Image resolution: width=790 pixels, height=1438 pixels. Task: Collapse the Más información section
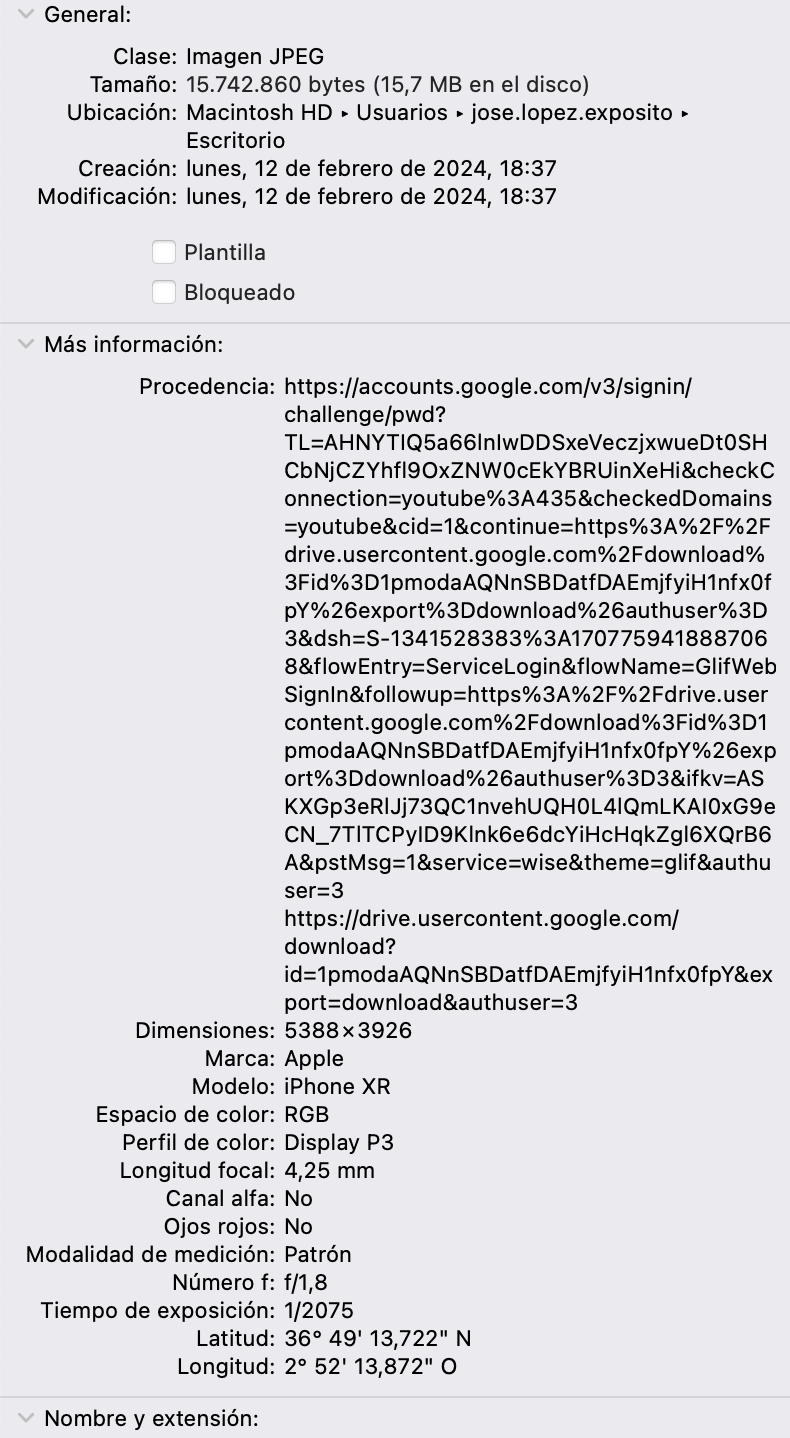pos(26,345)
